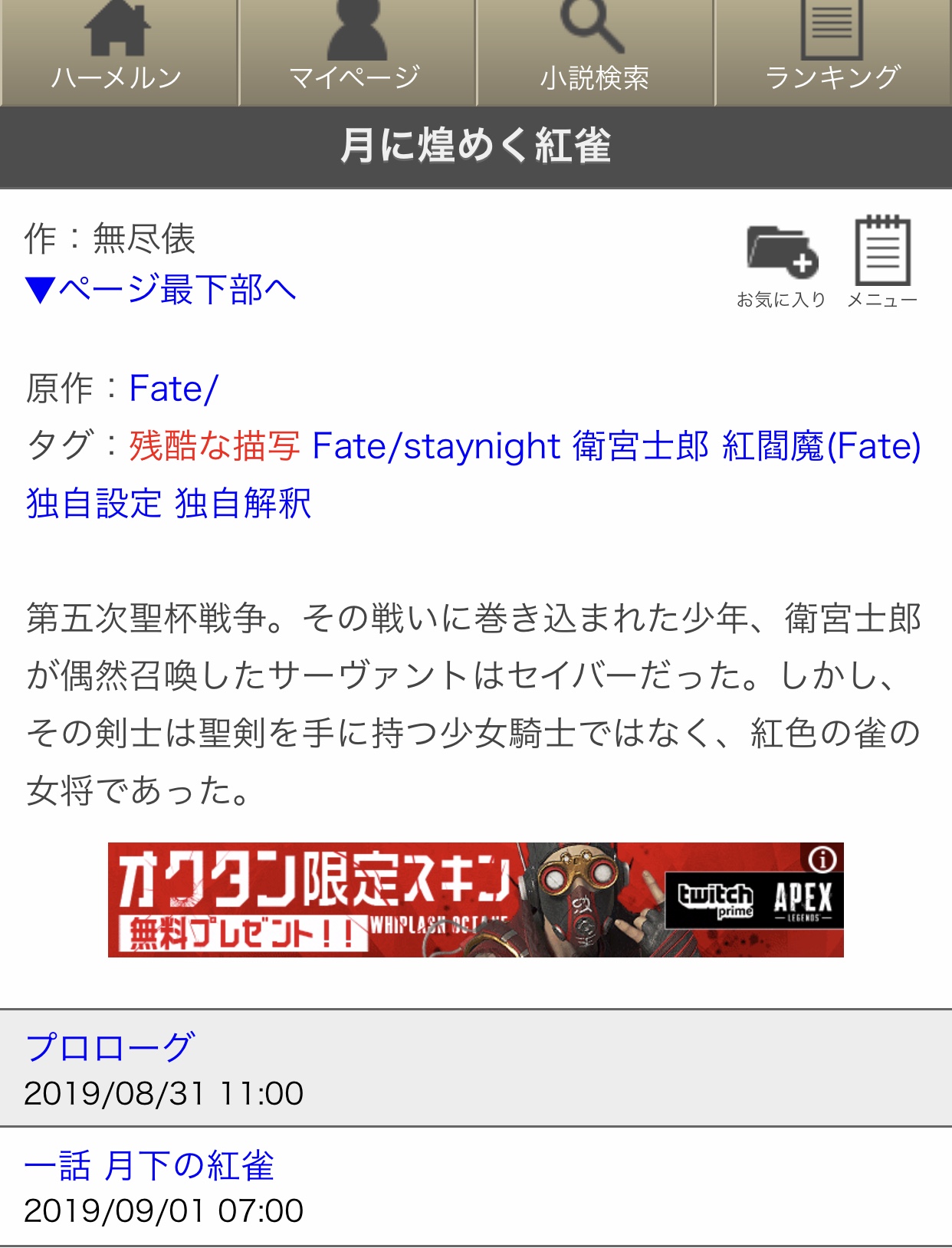Tap the Fate/staynight tag

pyautogui.click(x=436, y=446)
